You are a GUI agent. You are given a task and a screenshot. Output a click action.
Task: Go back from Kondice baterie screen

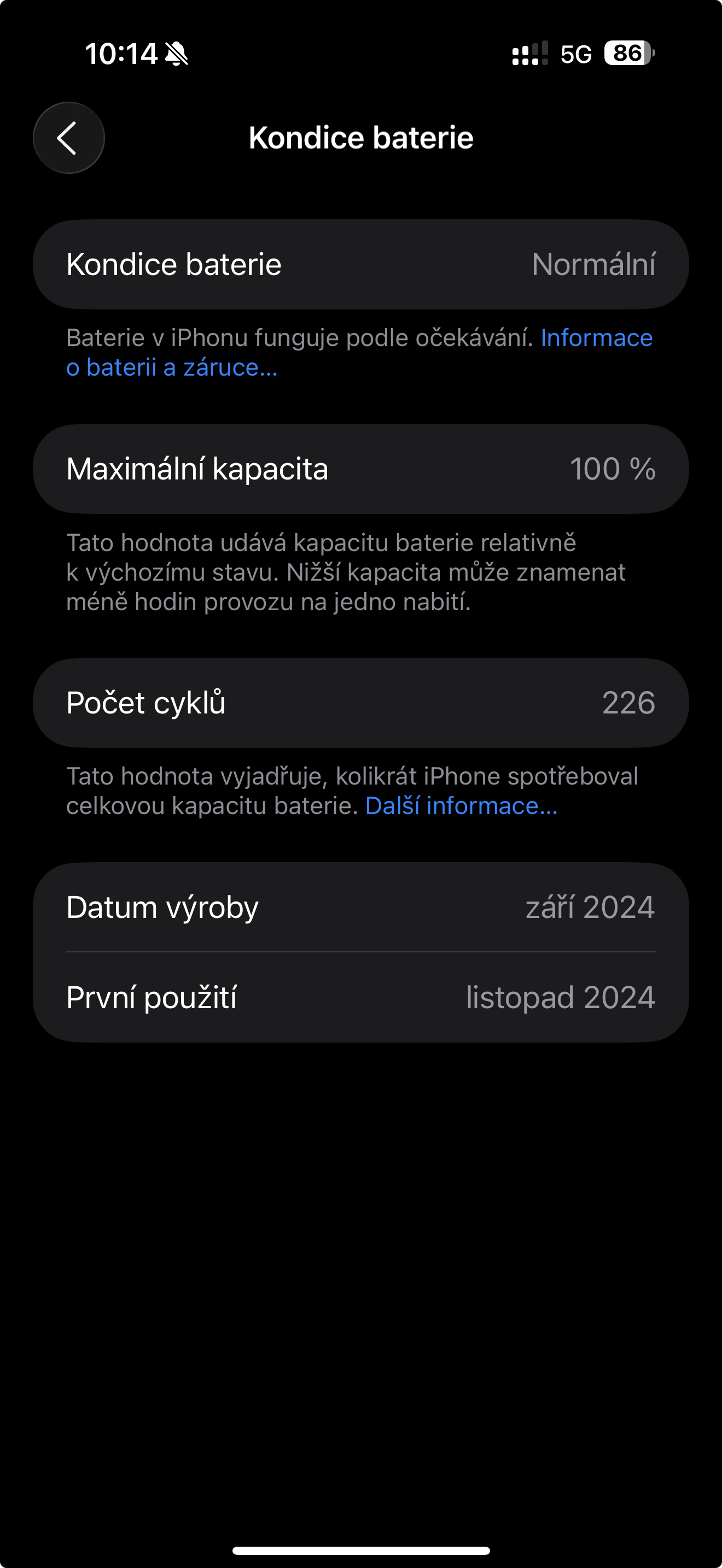(x=69, y=138)
